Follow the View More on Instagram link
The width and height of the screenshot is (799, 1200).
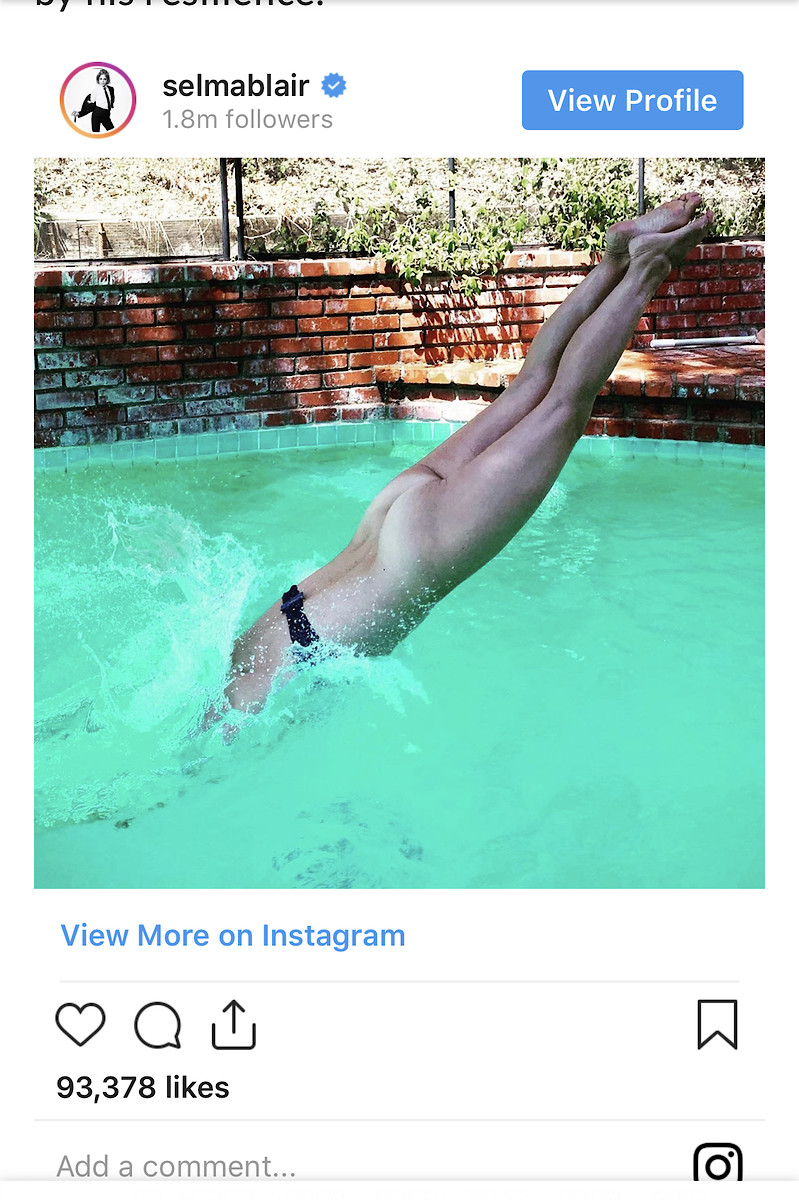point(233,936)
